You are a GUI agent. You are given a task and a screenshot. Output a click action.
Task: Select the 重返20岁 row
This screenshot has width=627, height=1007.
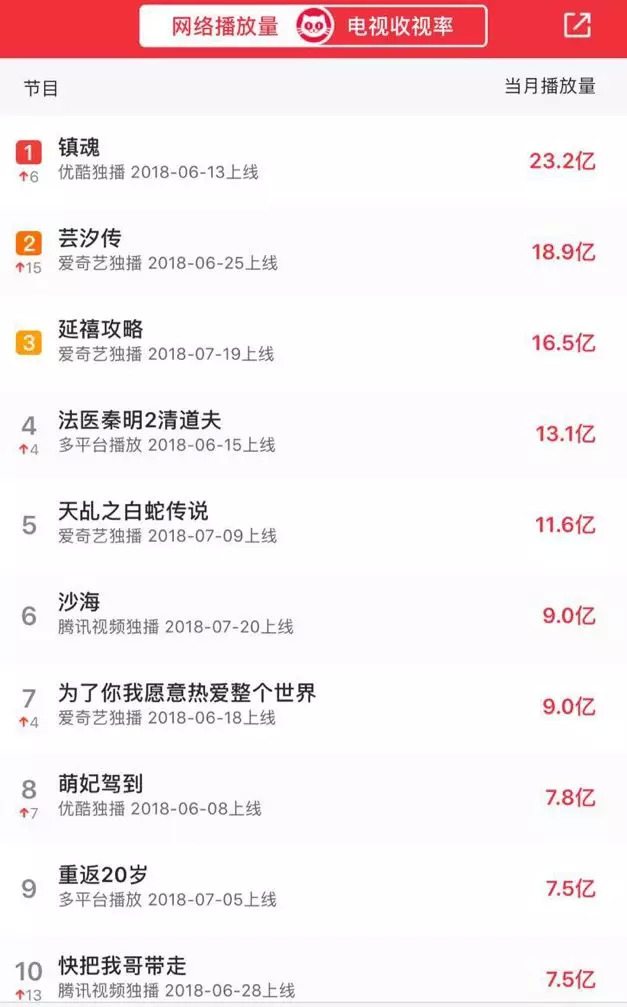pos(103,875)
